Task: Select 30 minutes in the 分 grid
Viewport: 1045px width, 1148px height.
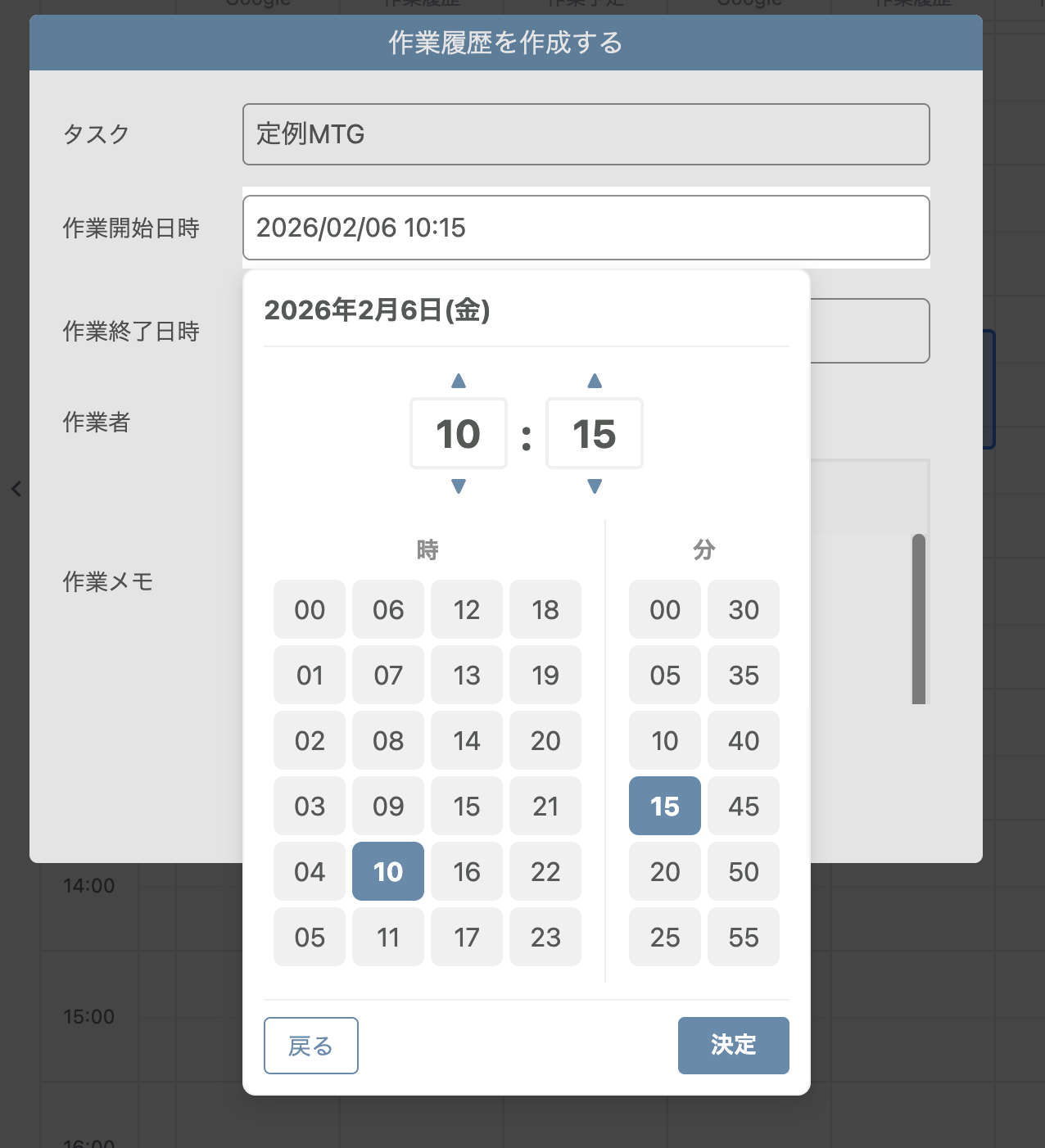Action: [x=744, y=609]
